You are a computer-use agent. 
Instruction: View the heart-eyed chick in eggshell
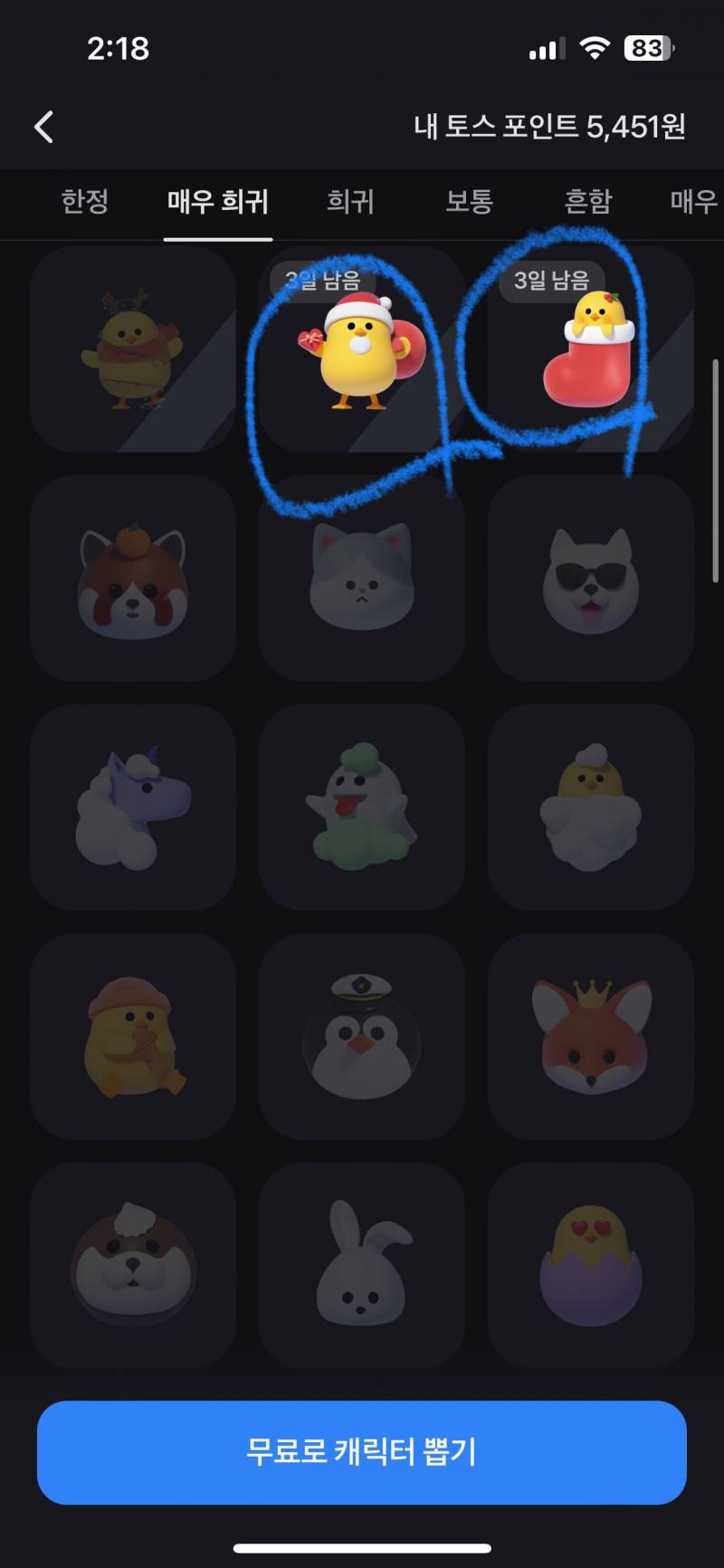[591, 1266]
